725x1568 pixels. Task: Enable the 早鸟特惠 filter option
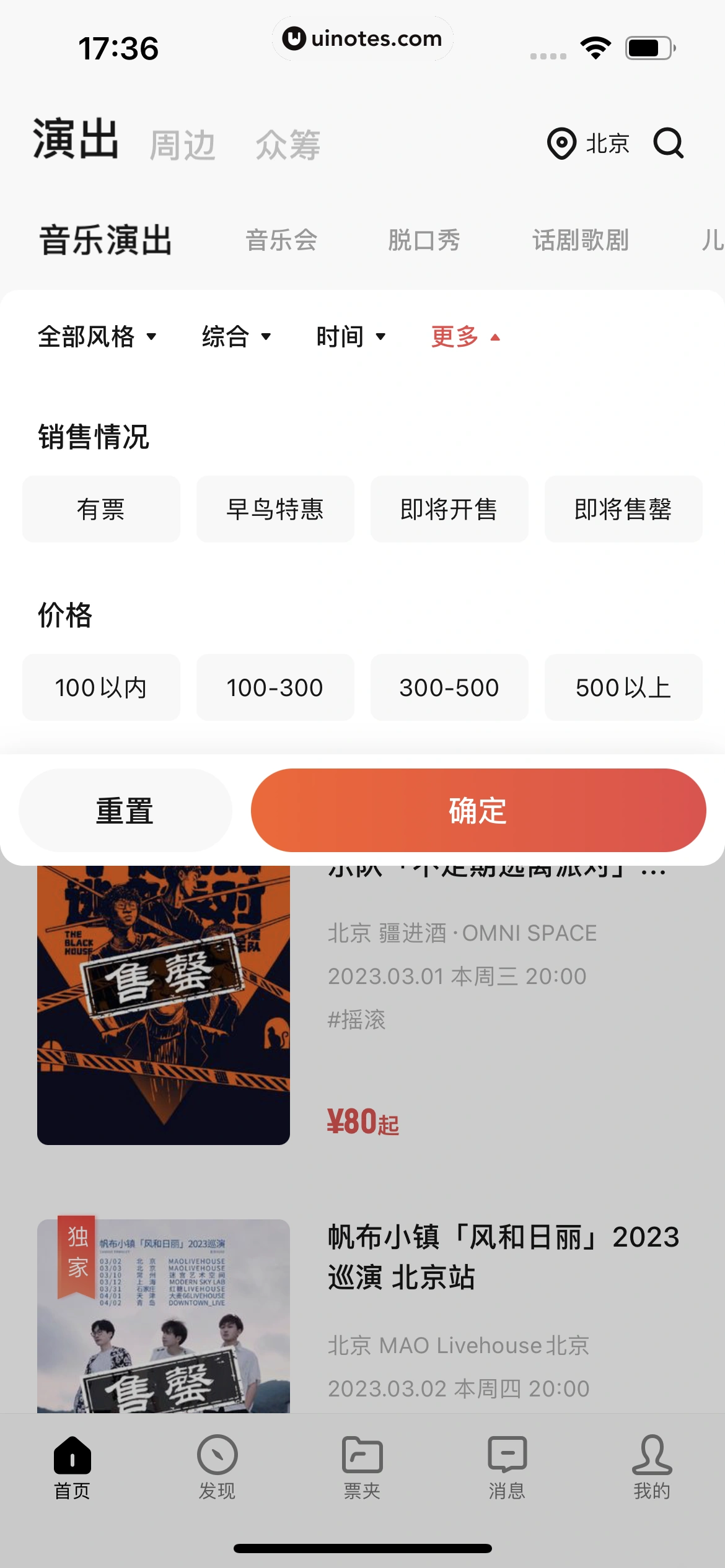(x=275, y=509)
